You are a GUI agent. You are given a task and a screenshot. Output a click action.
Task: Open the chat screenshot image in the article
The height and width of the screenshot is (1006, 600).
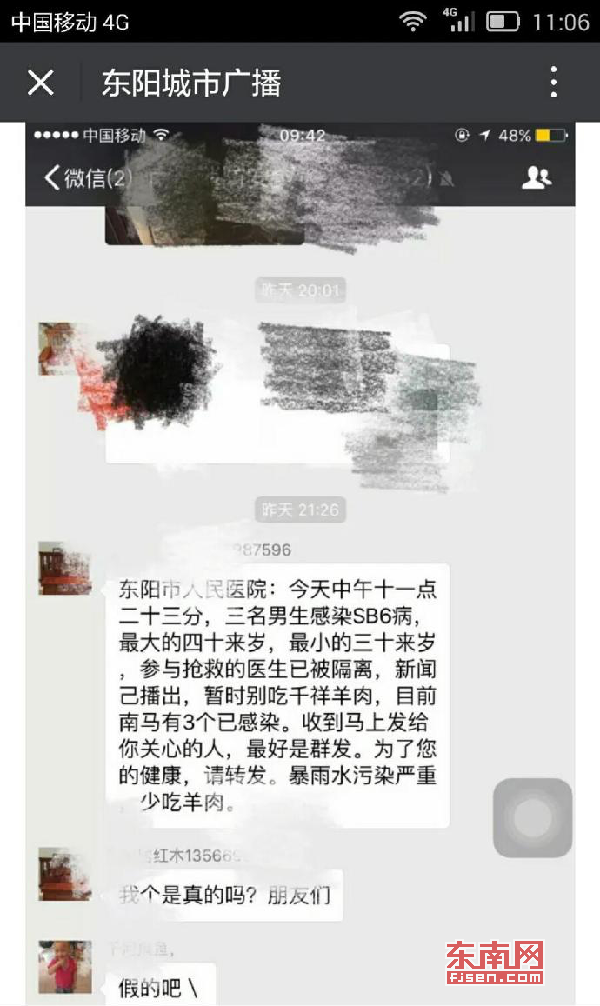[300, 560]
